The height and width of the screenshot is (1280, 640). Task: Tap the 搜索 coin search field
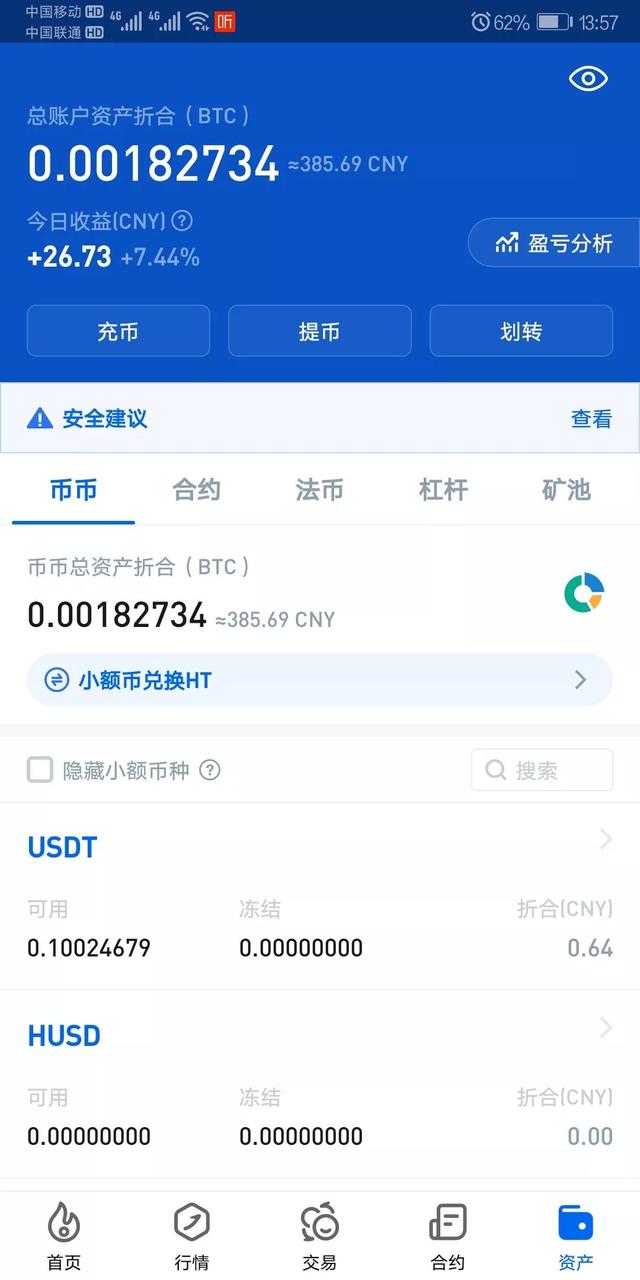tap(542, 770)
